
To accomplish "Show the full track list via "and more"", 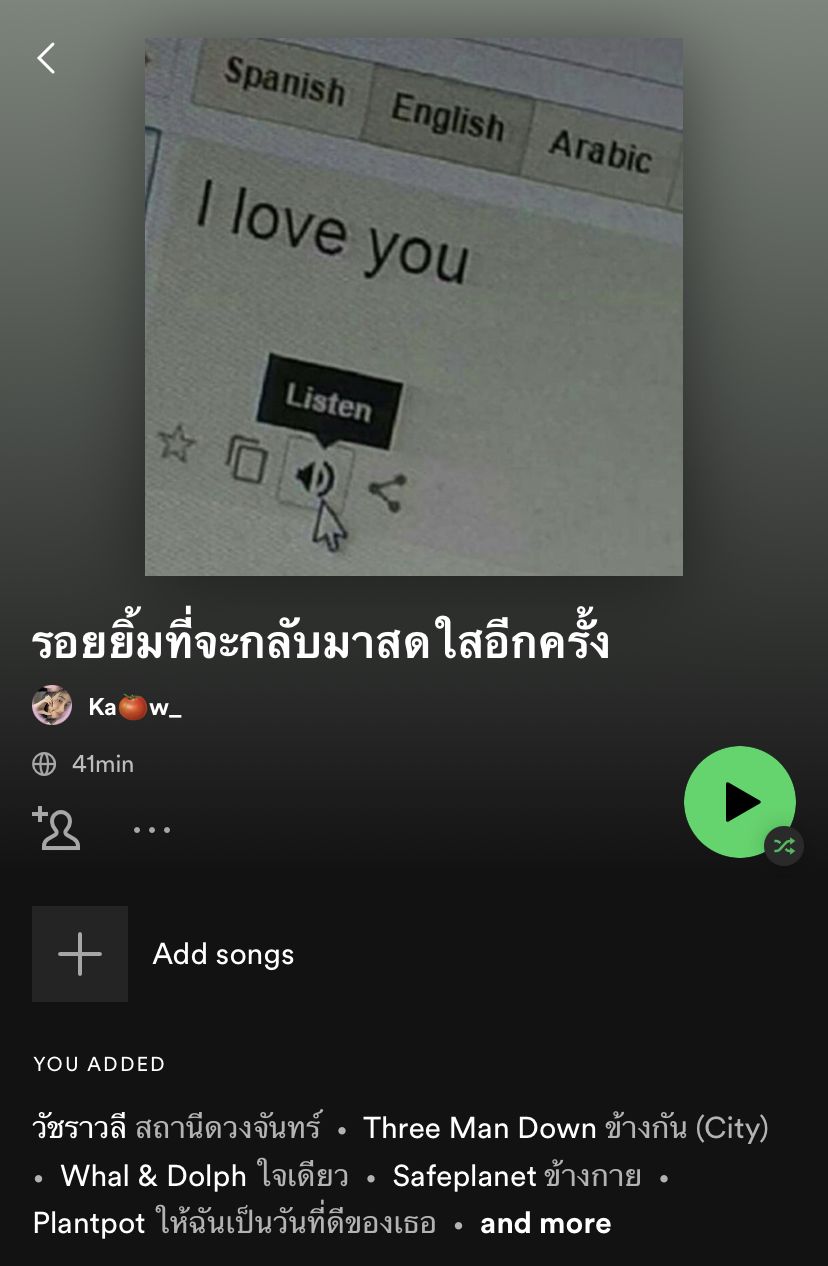I will (x=545, y=1223).
